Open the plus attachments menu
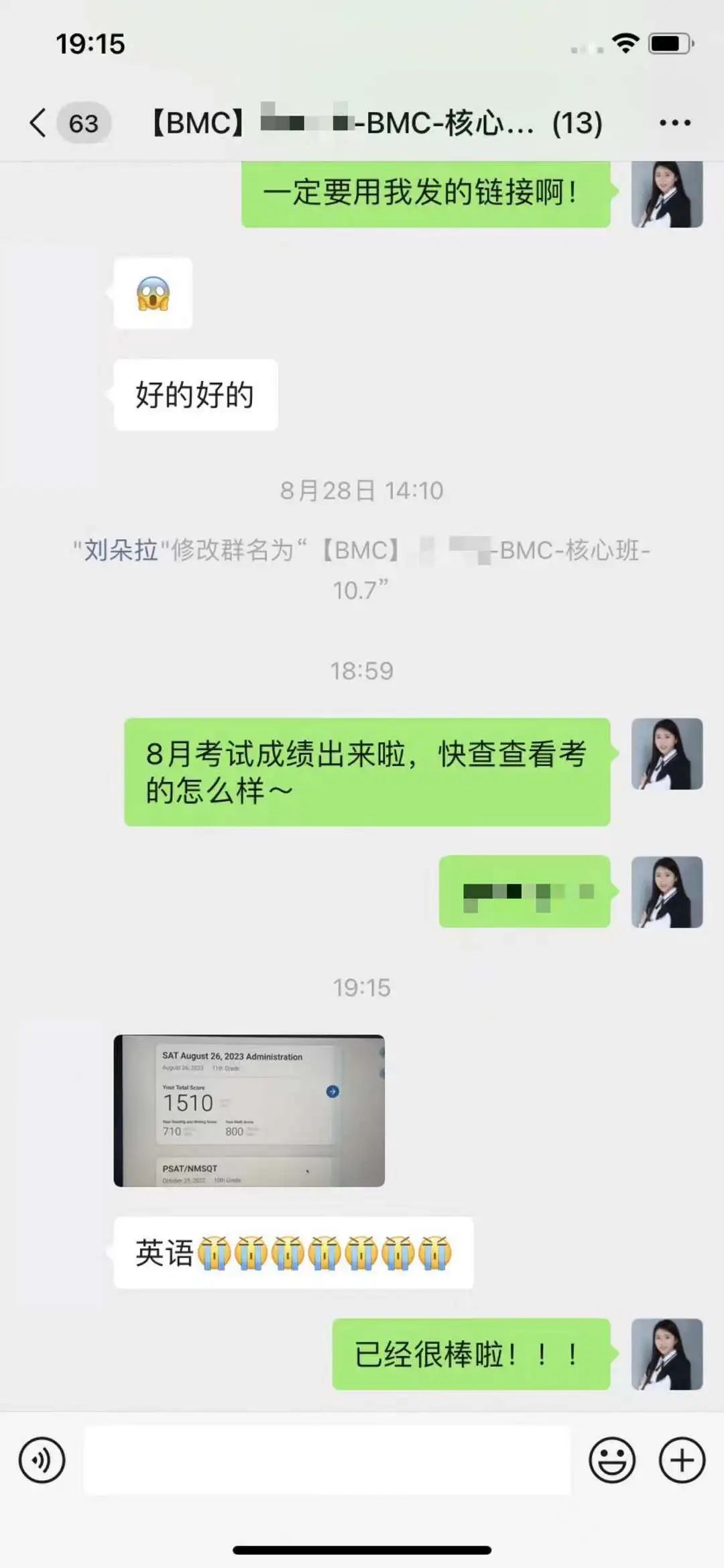This screenshot has width=724, height=1568. tap(682, 1460)
